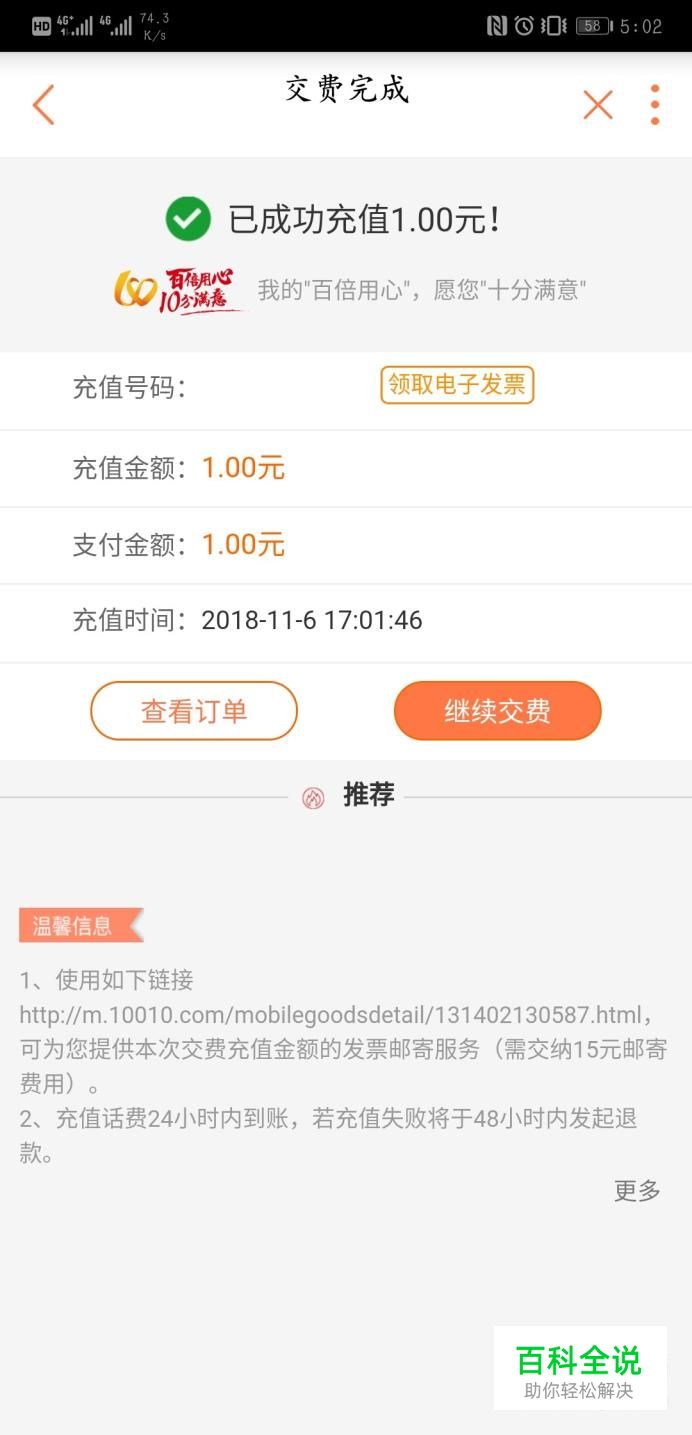This screenshot has width=692, height=1435.
Task: Close the payment completion page
Action: click(x=598, y=104)
